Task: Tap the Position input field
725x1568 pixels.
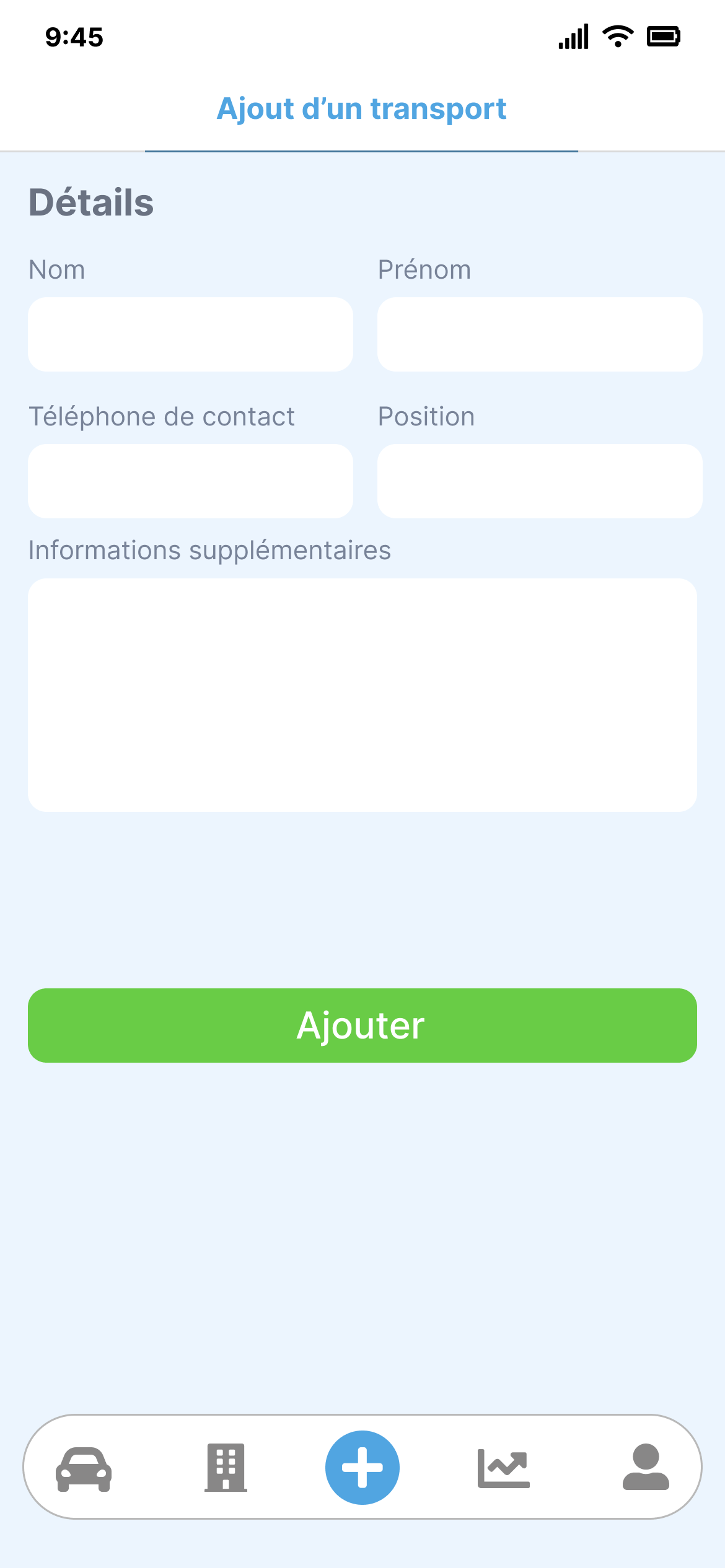Action: [x=539, y=481]
